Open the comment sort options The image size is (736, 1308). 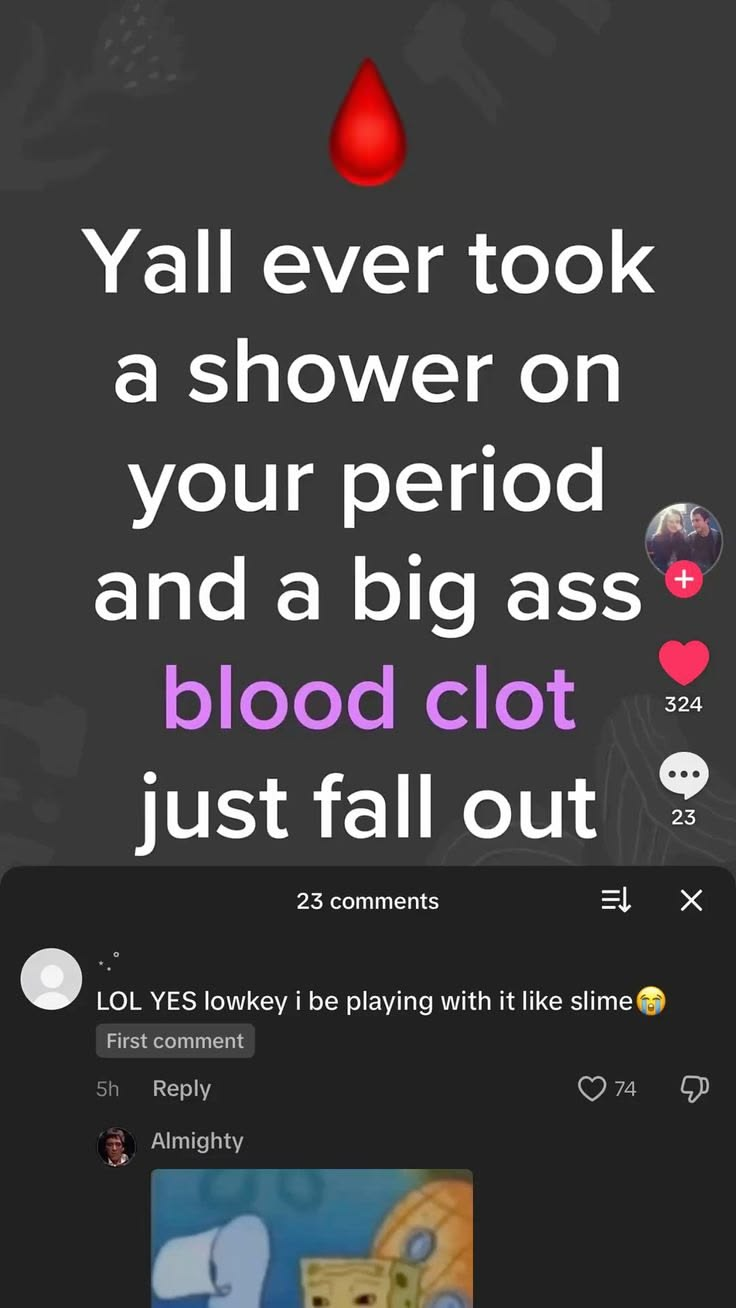616,901
